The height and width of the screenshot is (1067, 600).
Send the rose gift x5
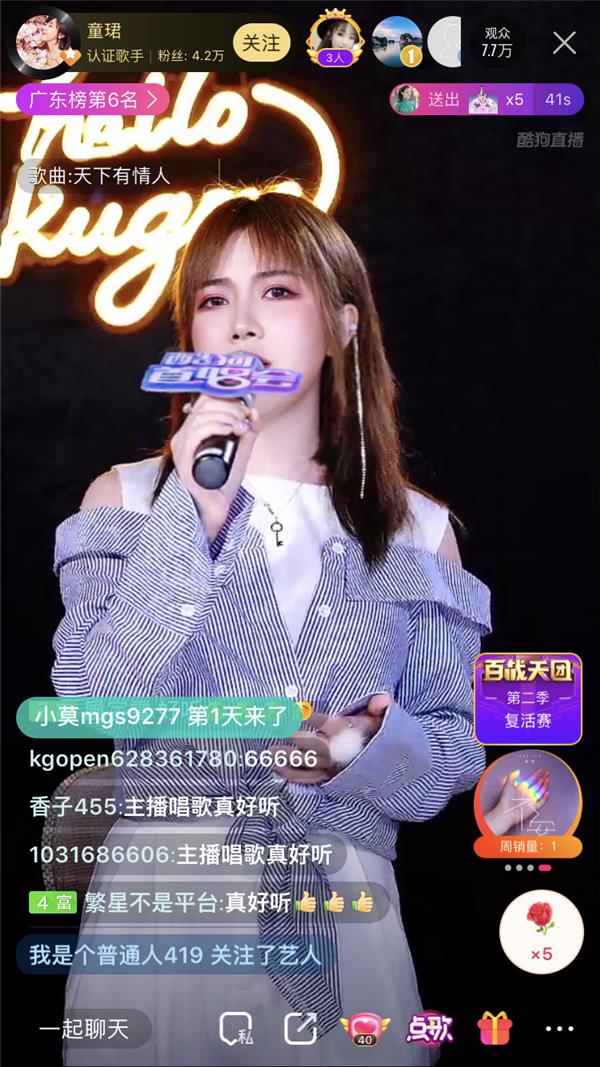tap(541, 930)
